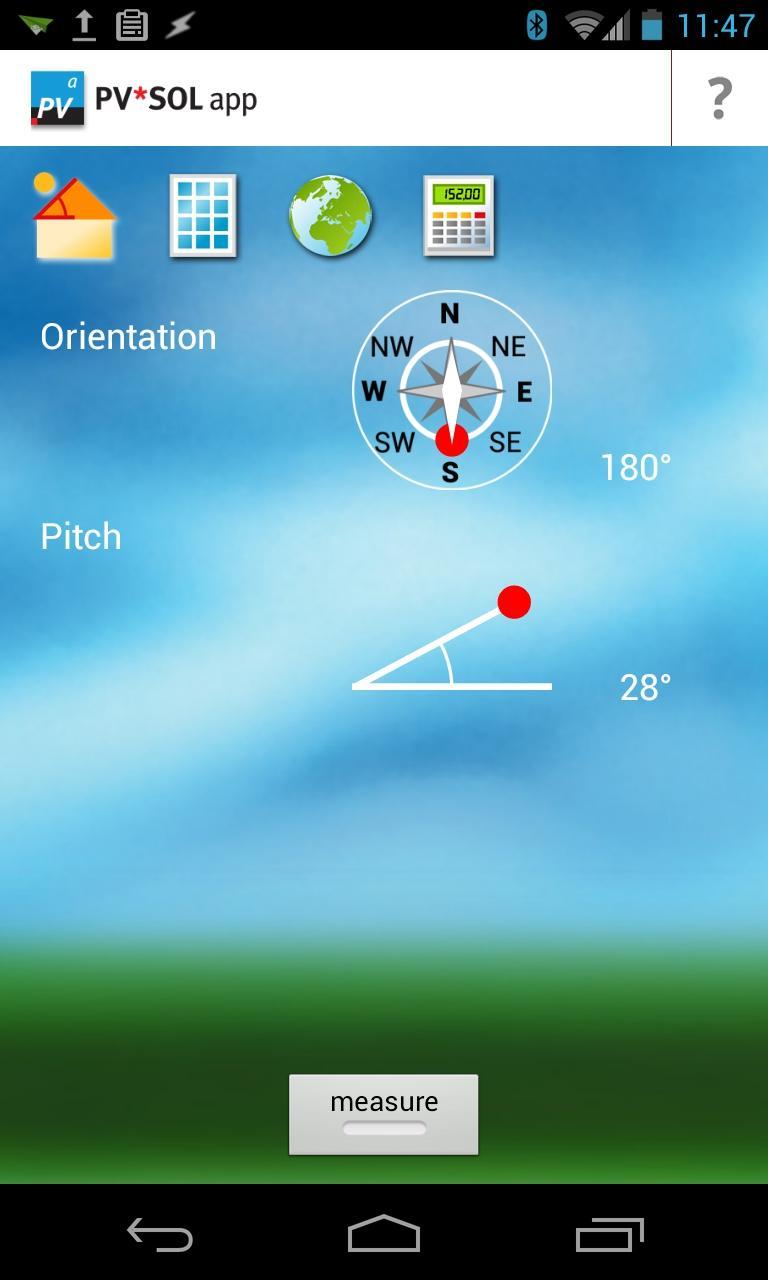Select the solar module panel icon
768x1280 pixels.
click(203, 213)
